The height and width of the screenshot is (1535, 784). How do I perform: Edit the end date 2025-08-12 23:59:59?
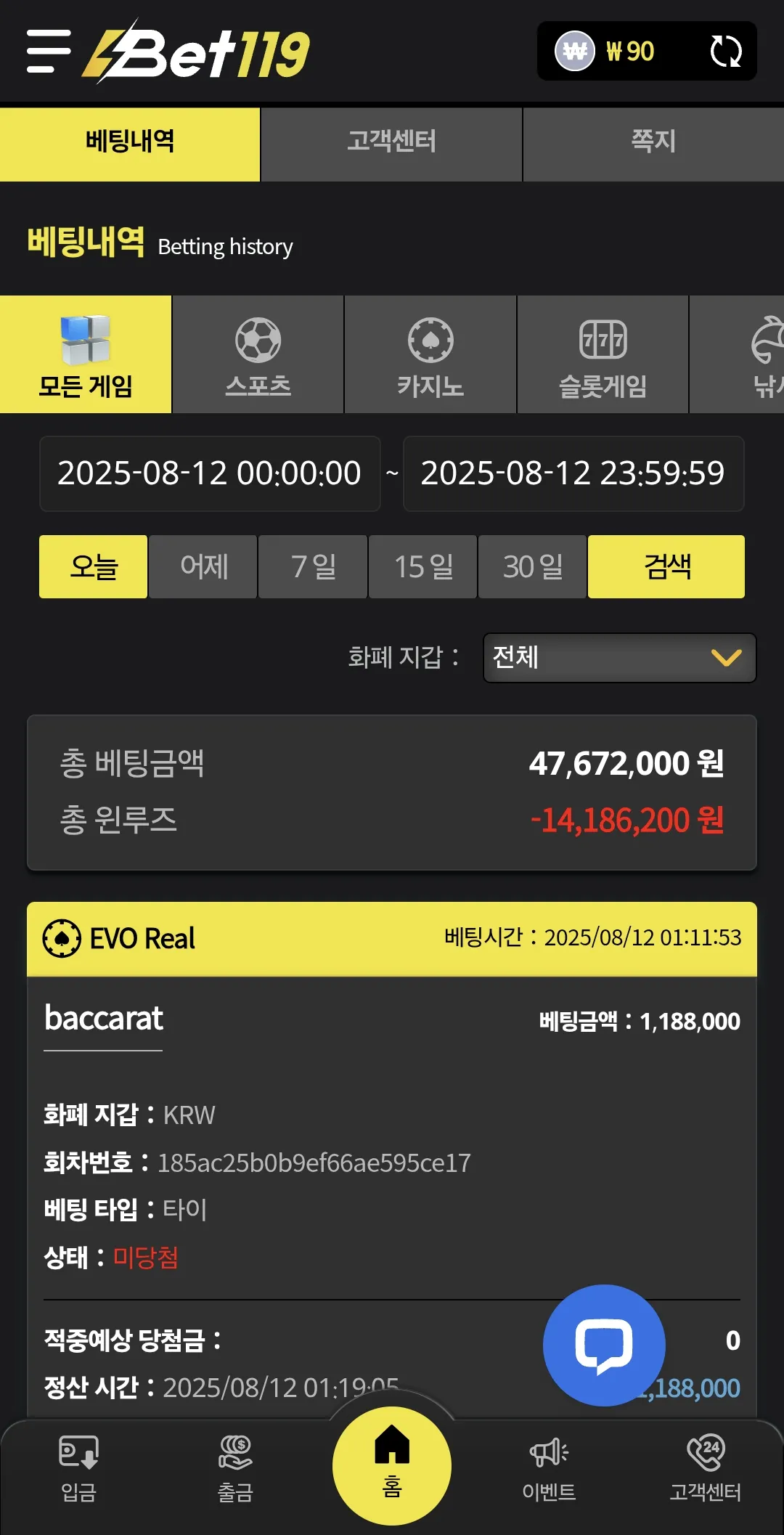tap(573, 473)
